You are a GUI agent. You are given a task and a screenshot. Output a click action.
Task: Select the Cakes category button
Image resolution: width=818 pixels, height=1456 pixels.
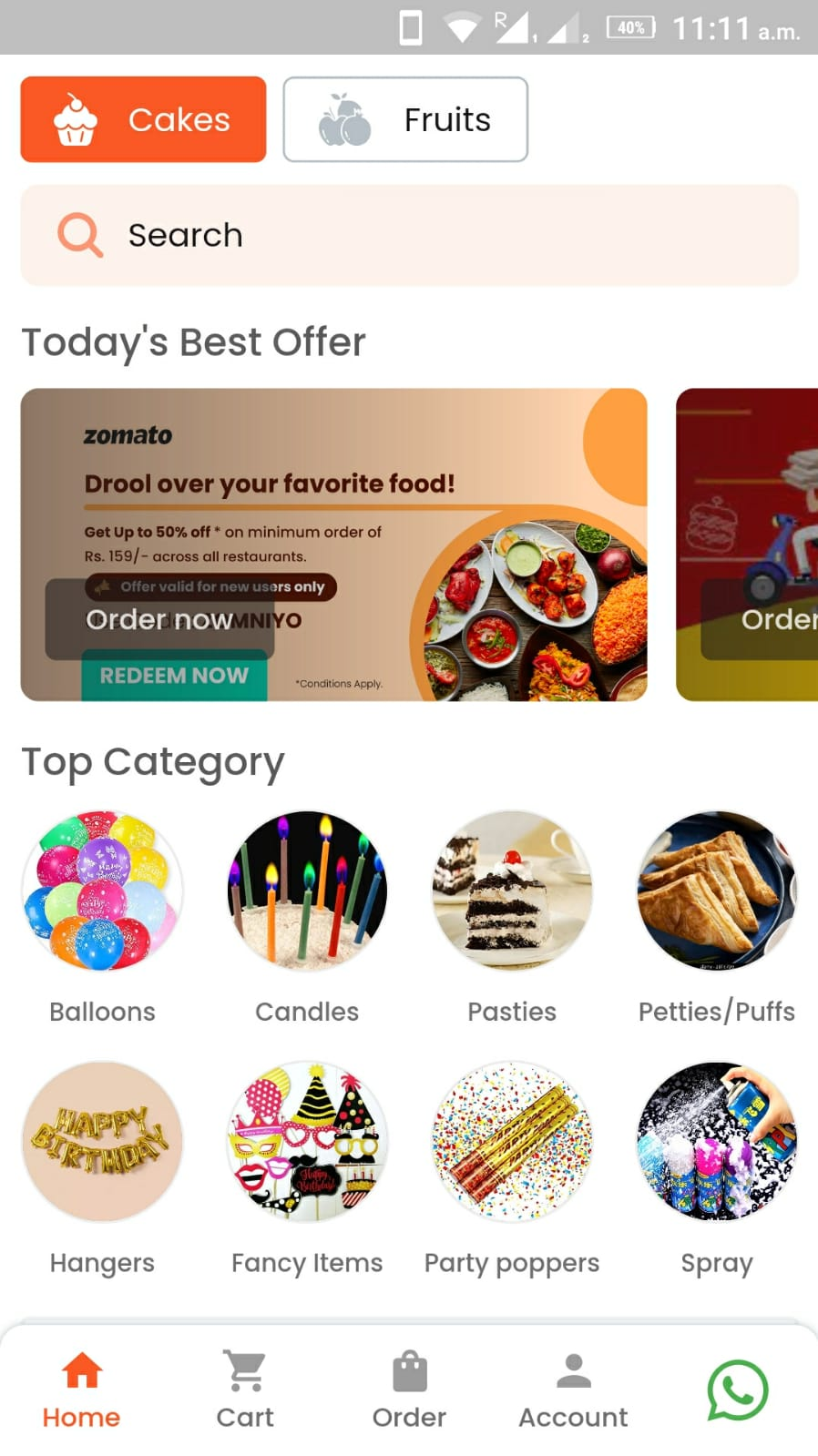(x=143, y=119)
